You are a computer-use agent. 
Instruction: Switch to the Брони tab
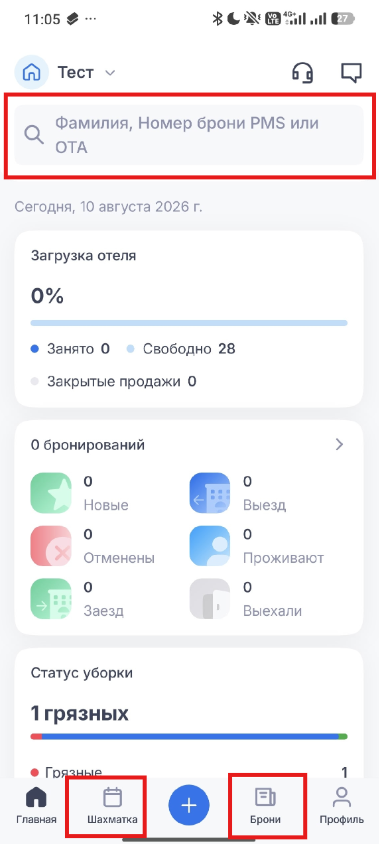click(x=265, y=805)
